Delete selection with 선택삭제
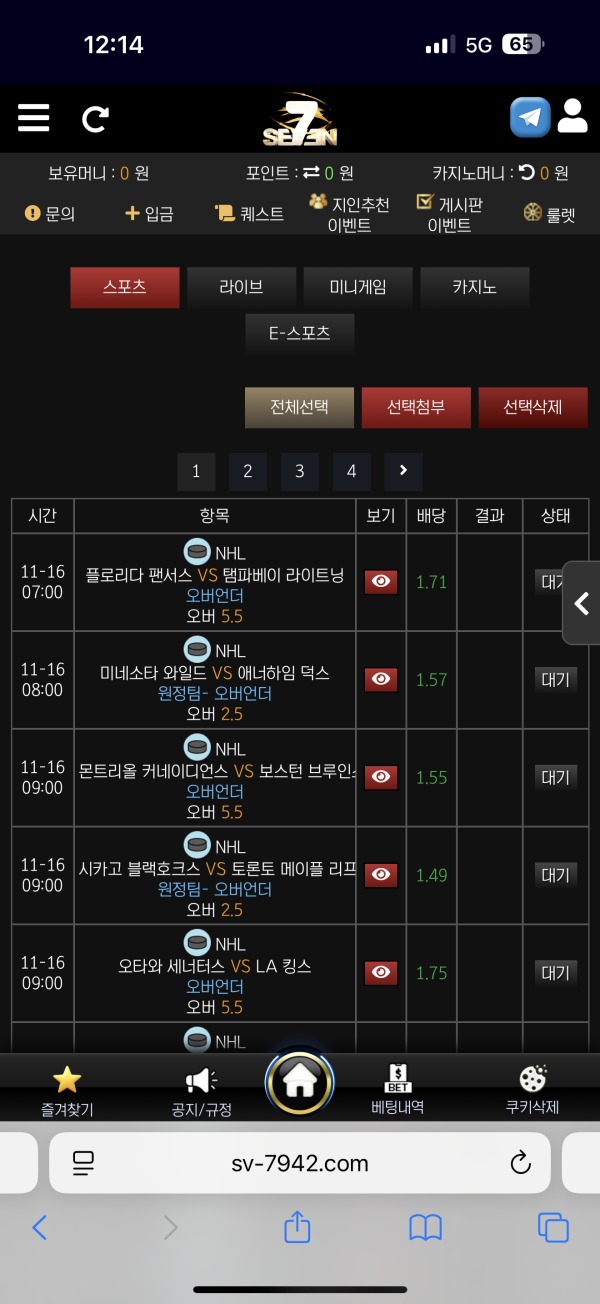The image size is (600, 1304). pyautogui.click(x=533, y=408)
